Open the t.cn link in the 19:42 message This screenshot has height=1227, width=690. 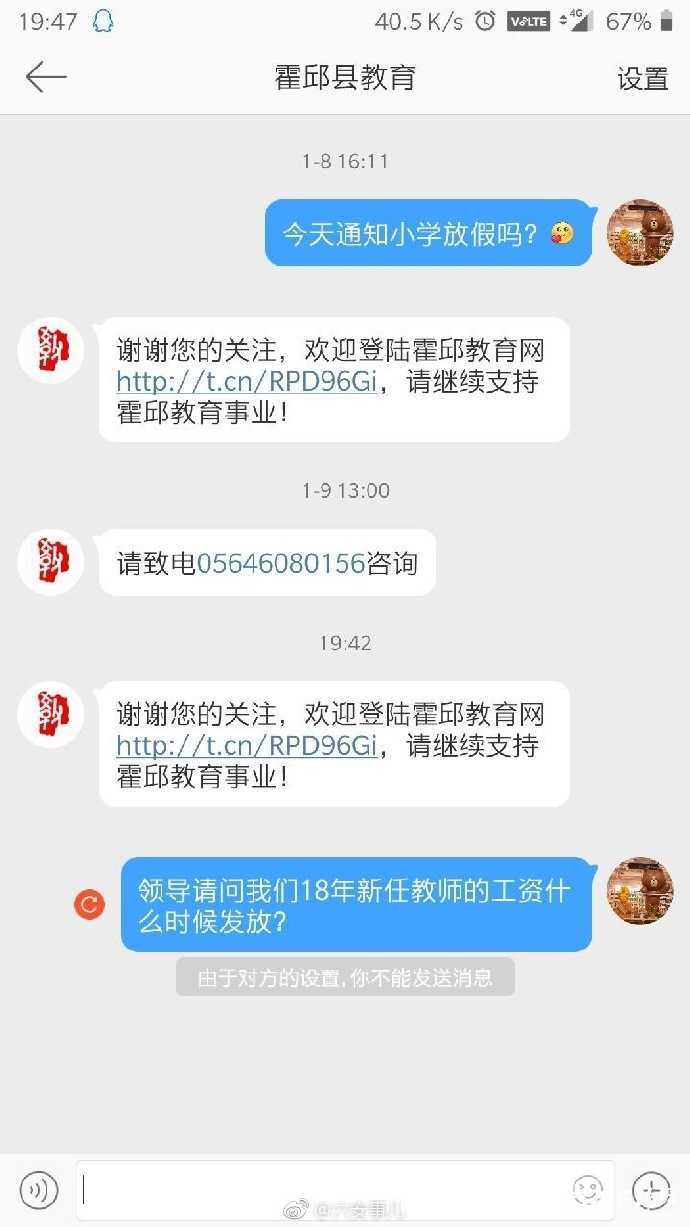pos(247,746)
